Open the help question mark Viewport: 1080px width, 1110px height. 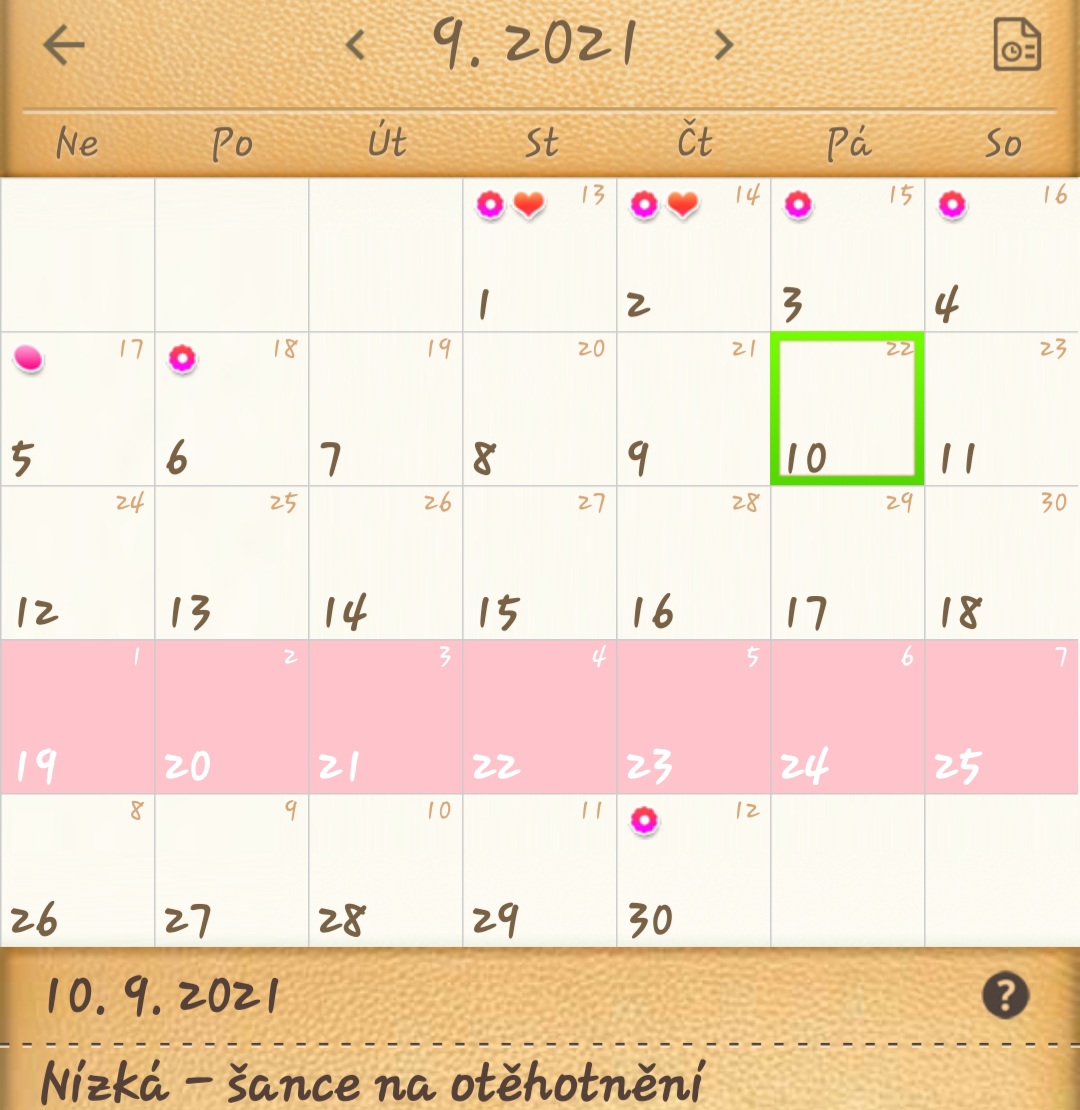click(1005, 995)
